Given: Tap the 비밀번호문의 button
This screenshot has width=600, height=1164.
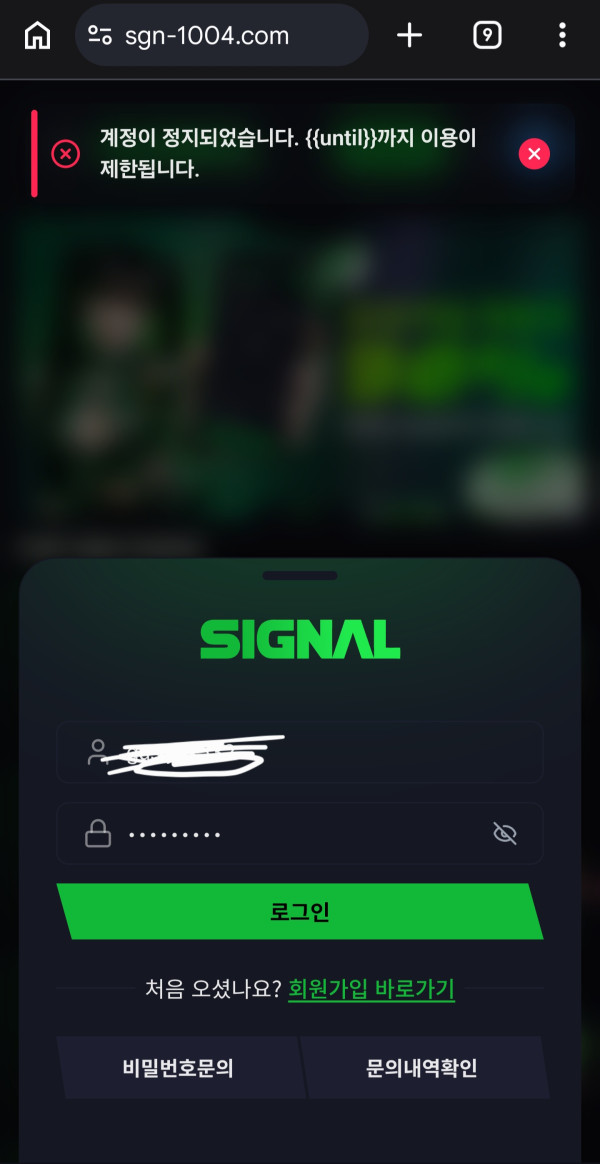Looking at the screenshot, I should pyautogui.click(x=178, y=1068).
